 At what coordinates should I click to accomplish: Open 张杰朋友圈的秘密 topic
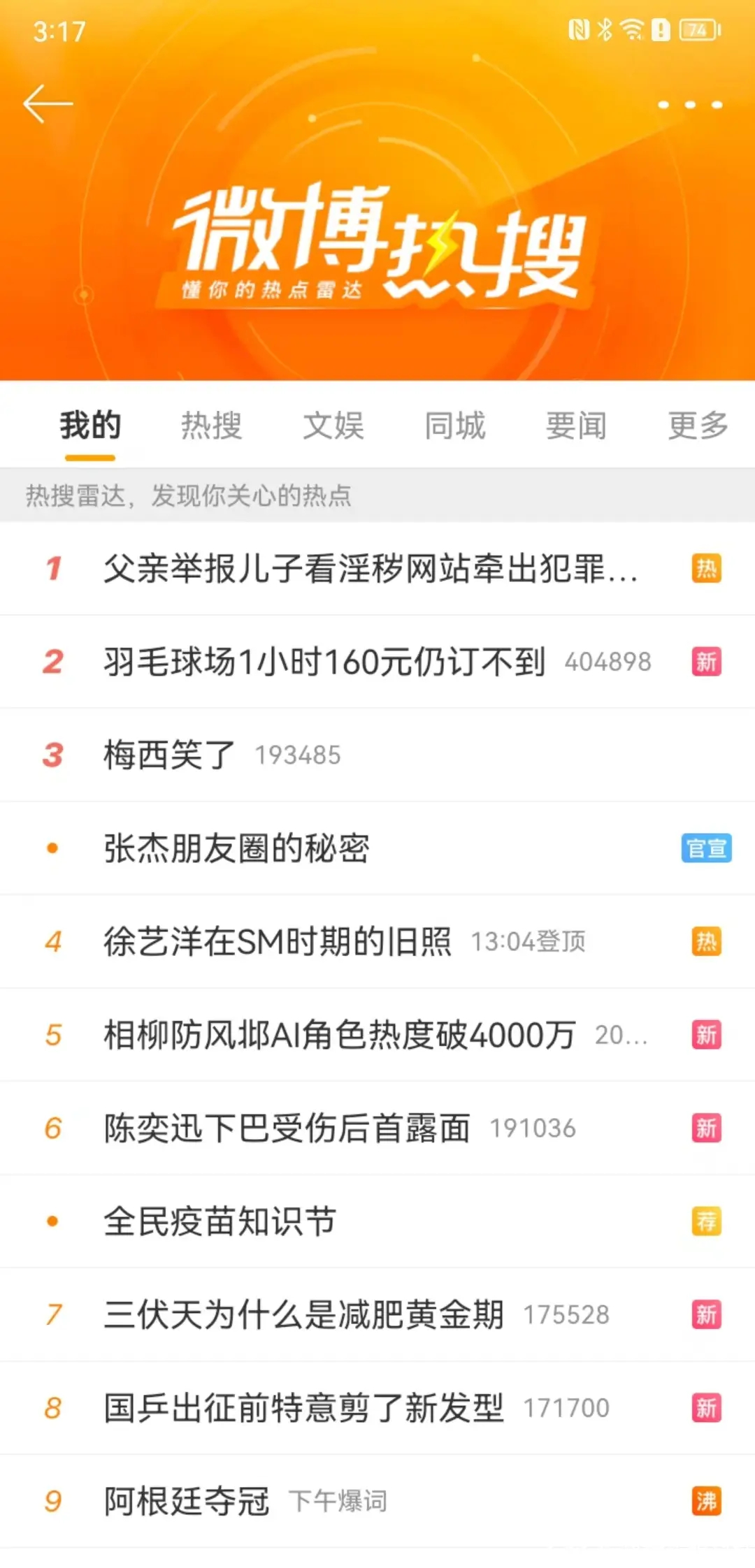[377, 848]
